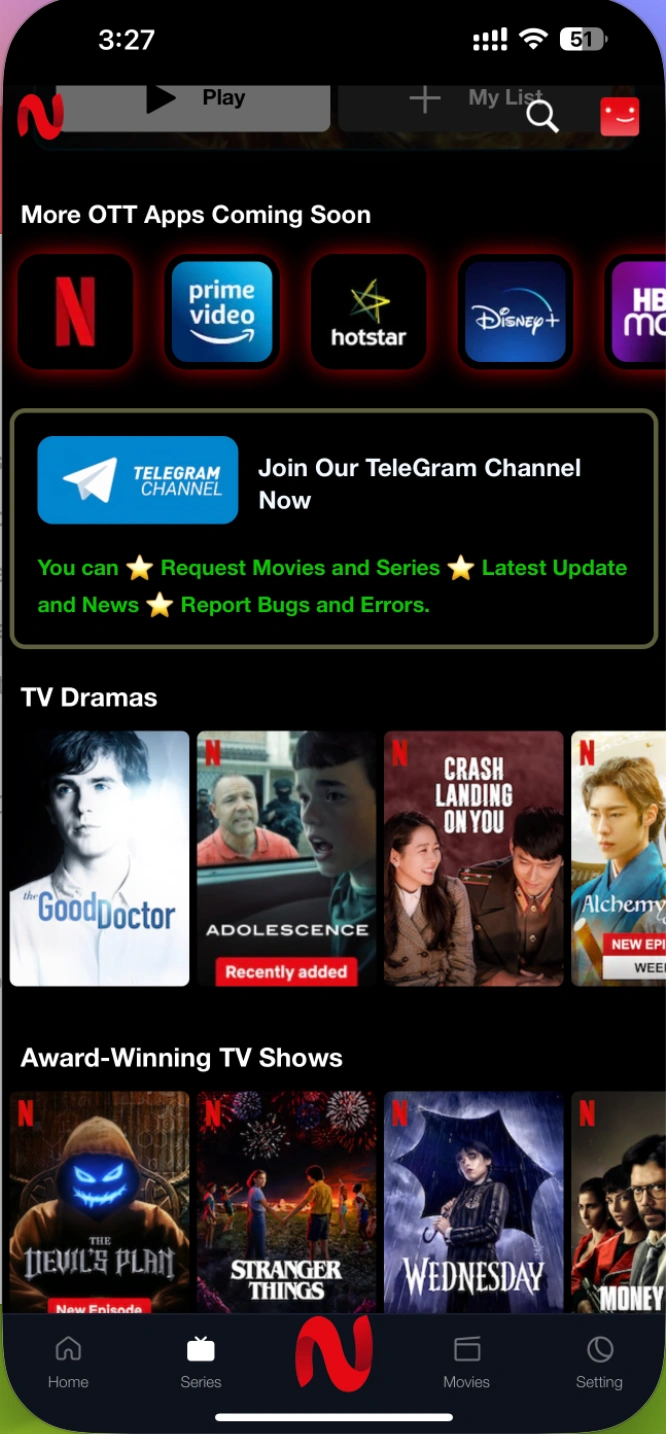Image resolution: width=666 pixels, height=1434 pixels.
Task: Open the Adolescence show card
Action: click(286, 858)
